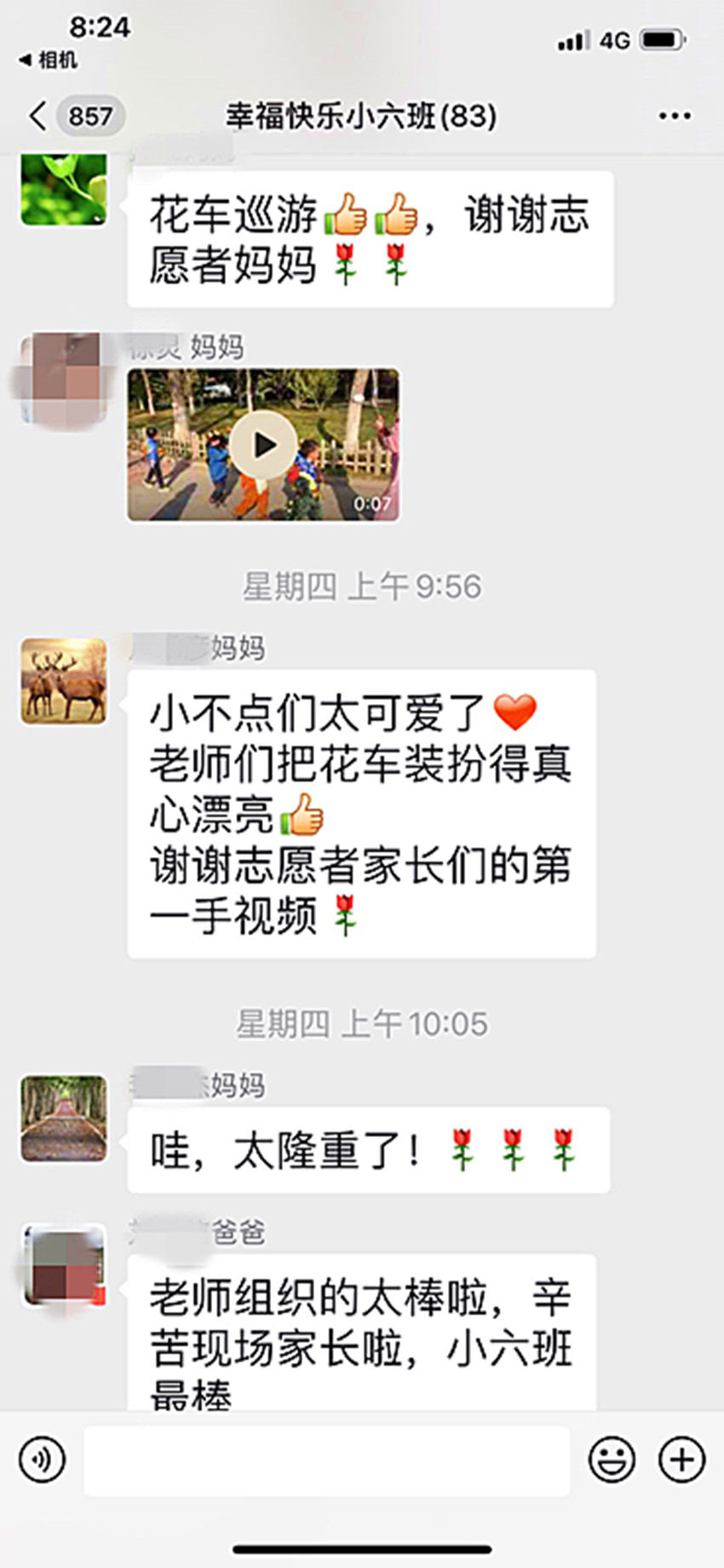724x1568 pixels.
Task: Play the 0:07 video message
Action: coord(263,444)
